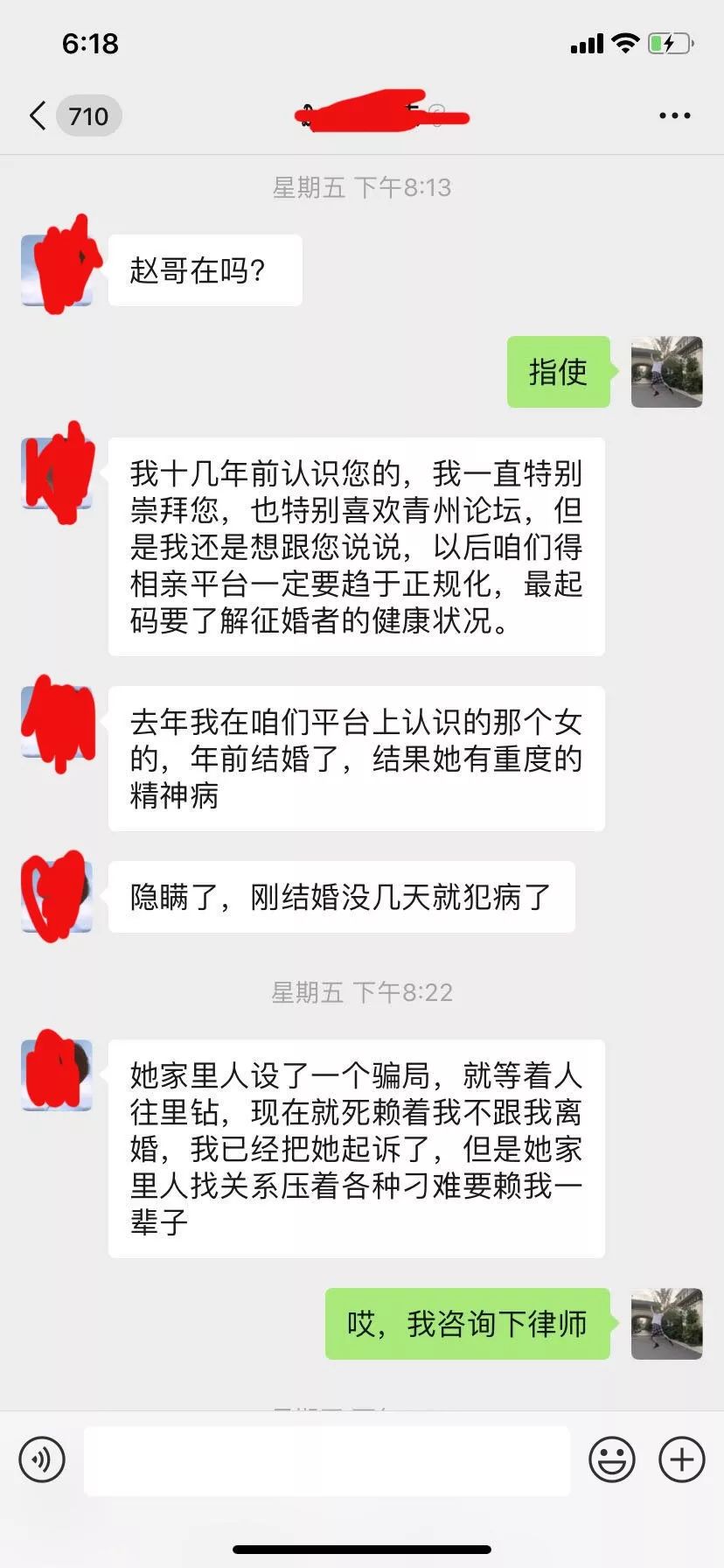Tap your avatar beside 哎,我咨询下律师
This screenshot has height=1568, width=724.
point(666,1323)
